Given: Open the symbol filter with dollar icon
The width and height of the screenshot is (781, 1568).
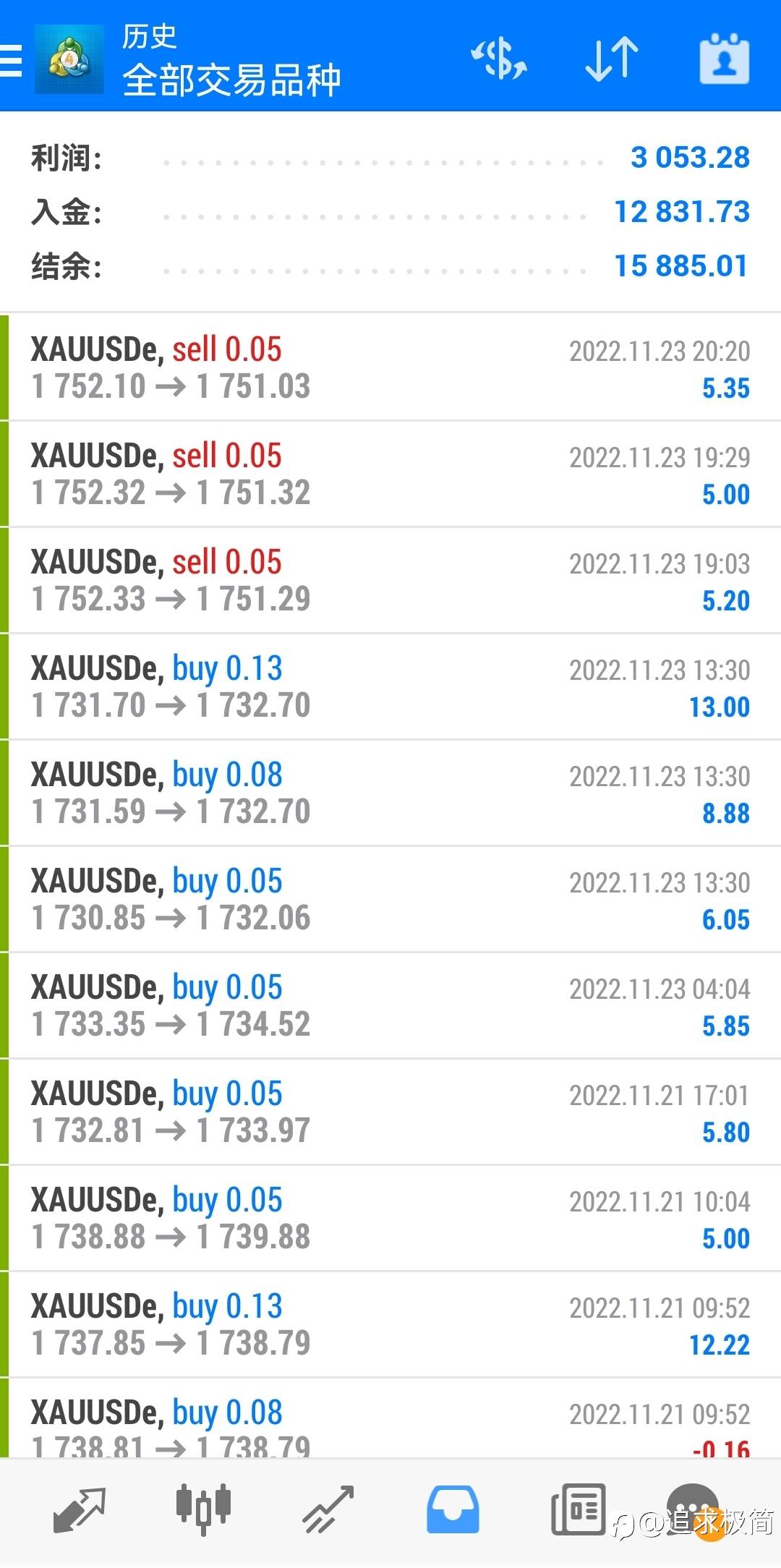Looking at the screenshot, I should click(499, 59).
